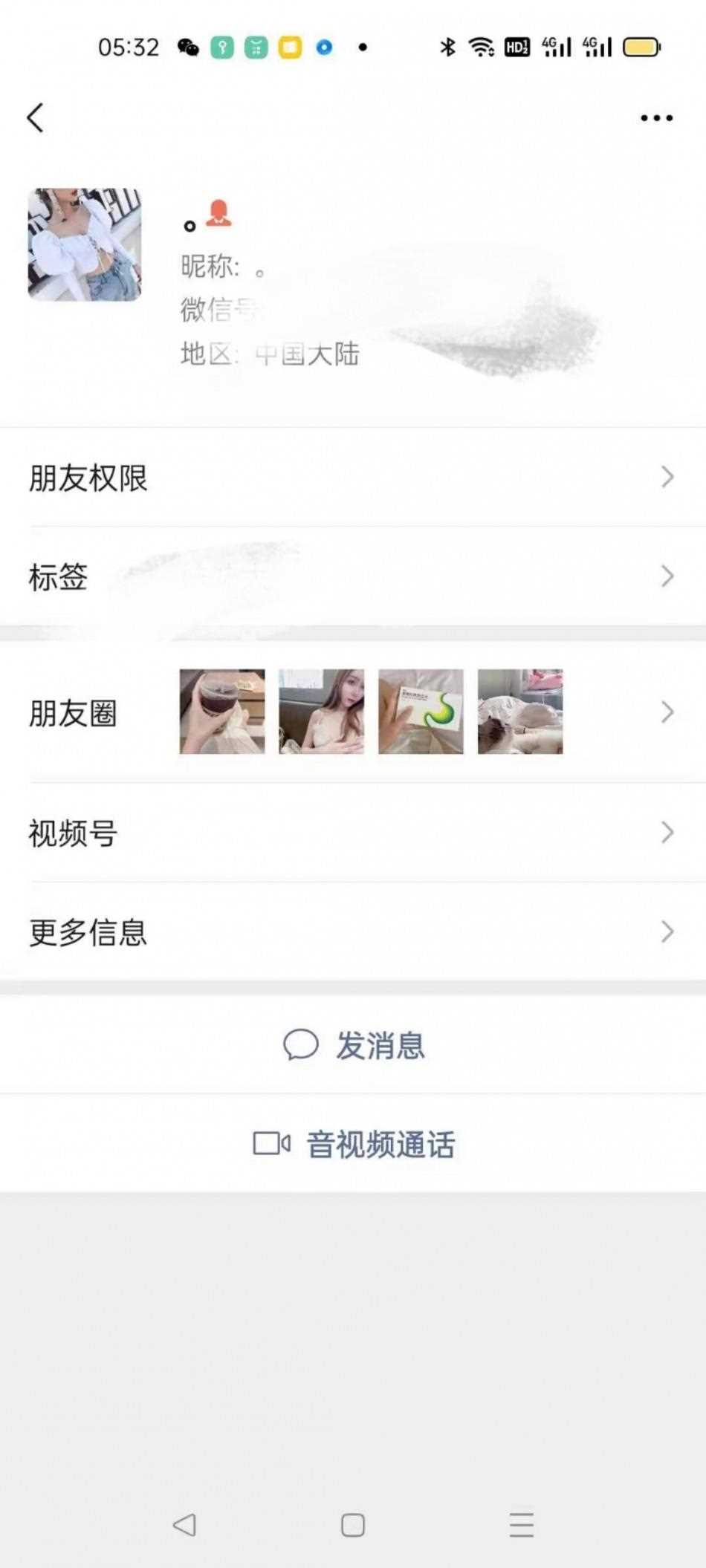The image size is (706, 1568).
Task: View the contact's profile photo
Action: [85, 244]
